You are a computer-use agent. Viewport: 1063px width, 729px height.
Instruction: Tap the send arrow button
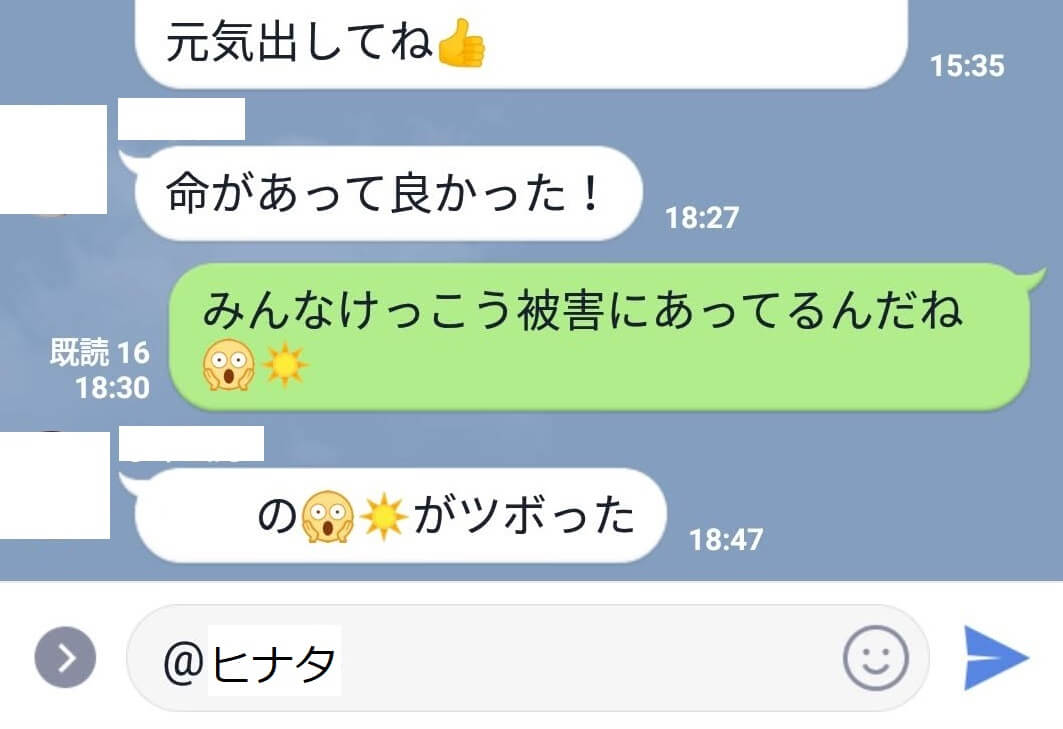click(x=995, y=658)
